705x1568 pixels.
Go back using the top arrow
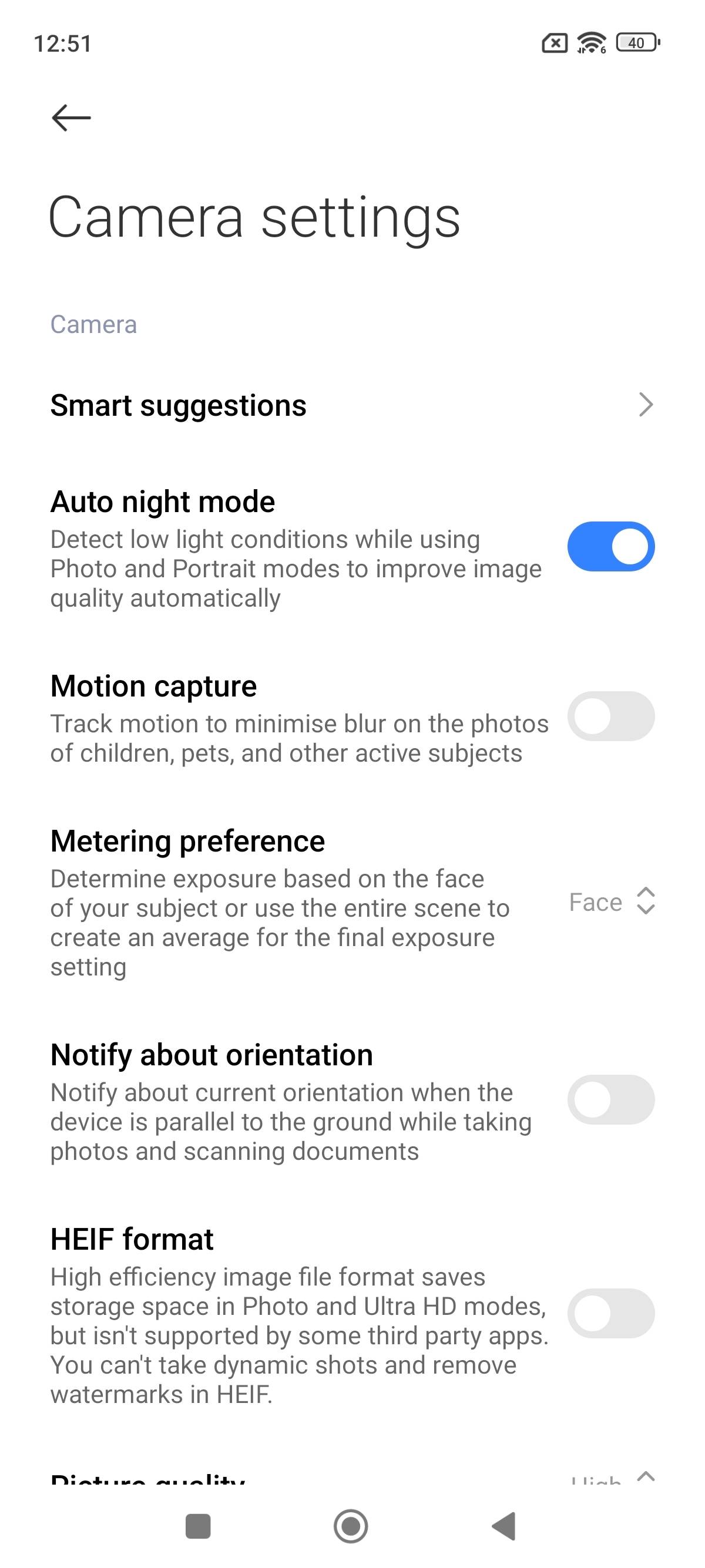click(71, 117)
